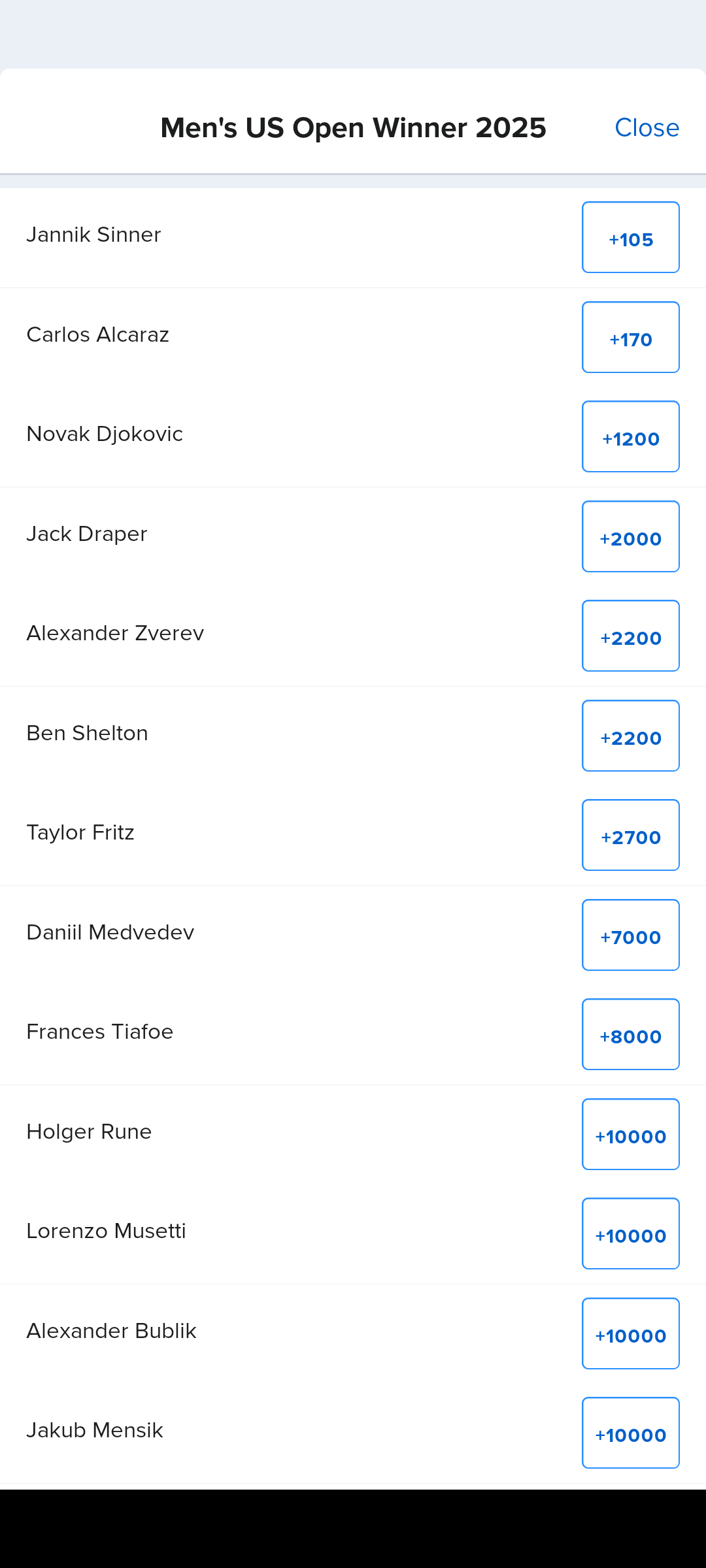Pick Alexander Zverev +2200 odds

[630, 636]
